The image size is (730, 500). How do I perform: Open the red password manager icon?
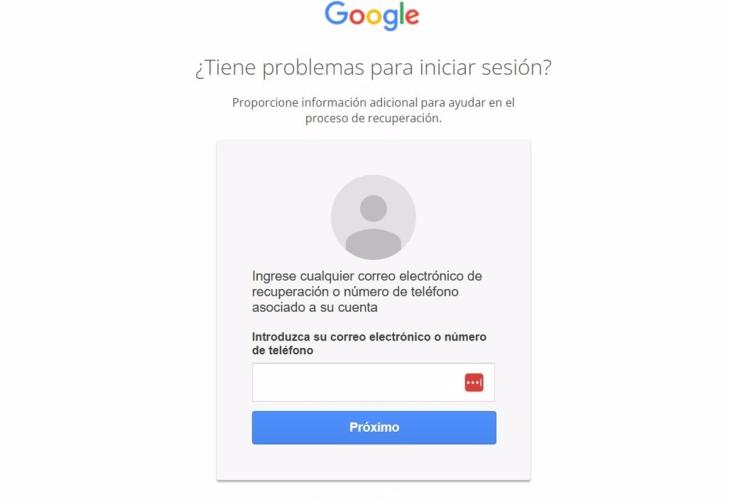pyautogui.click(x=474, y=382)
